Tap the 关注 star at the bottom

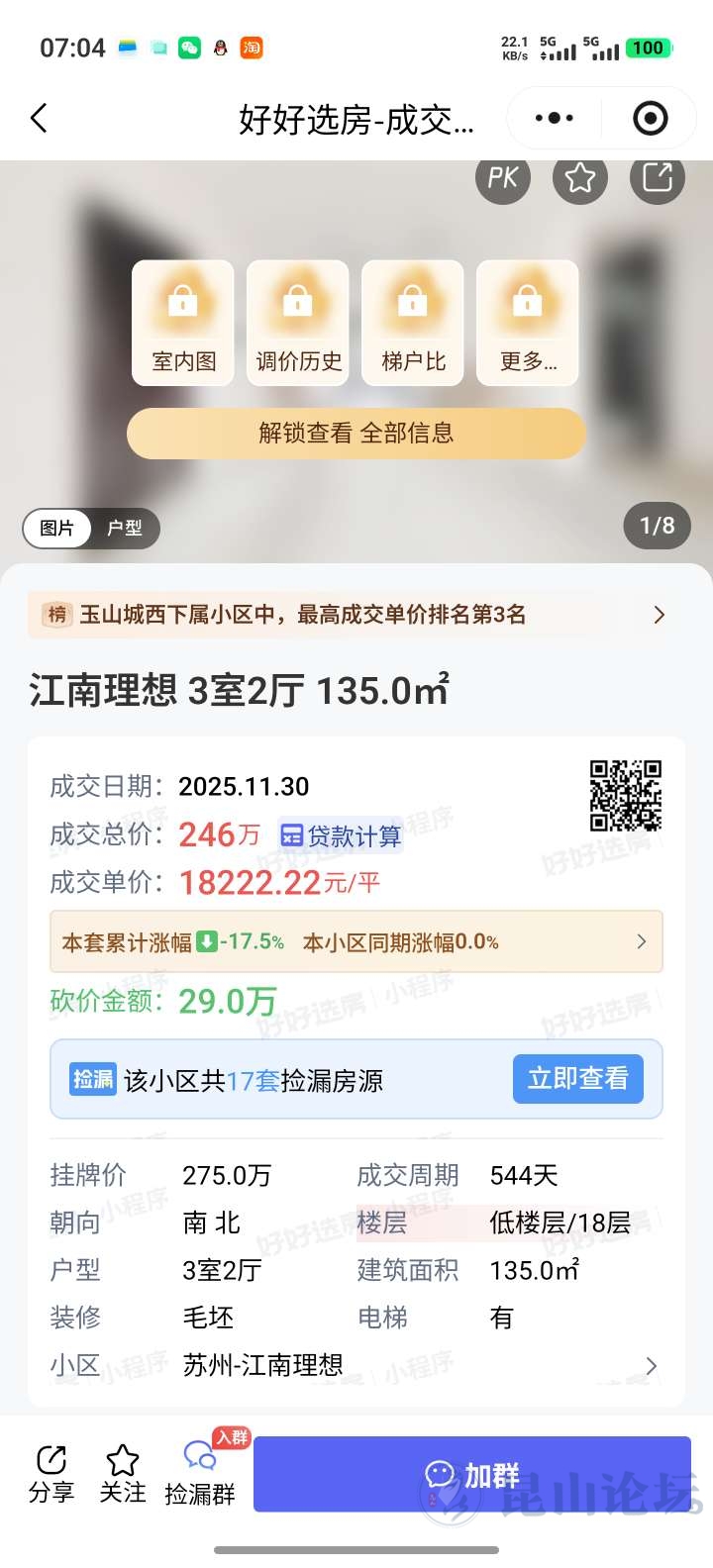pos(123,1474)
